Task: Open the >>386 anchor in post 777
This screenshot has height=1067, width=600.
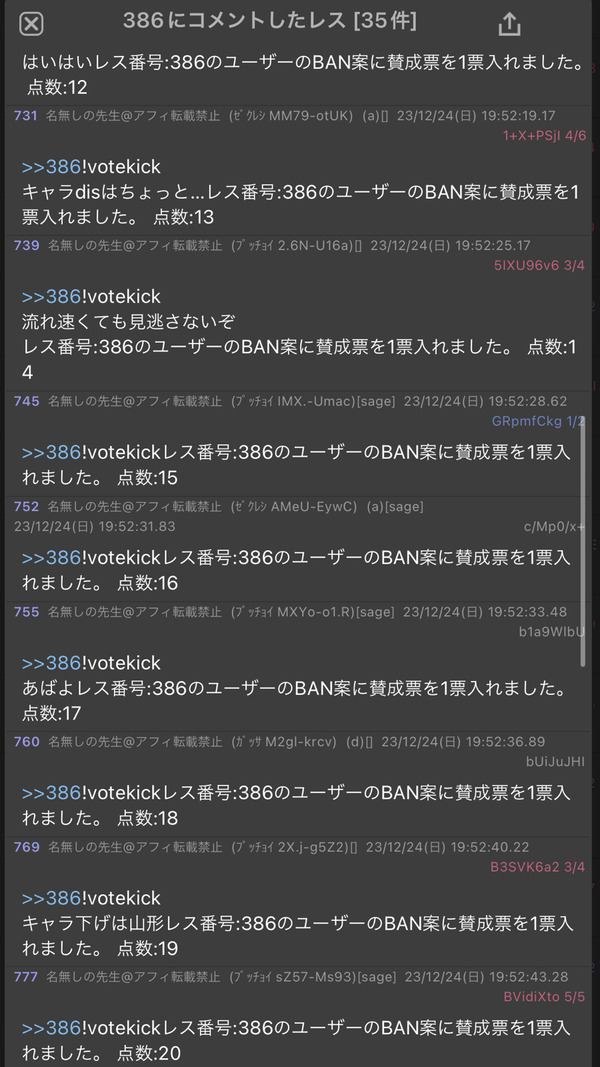Action: [x=52, y=1028]
